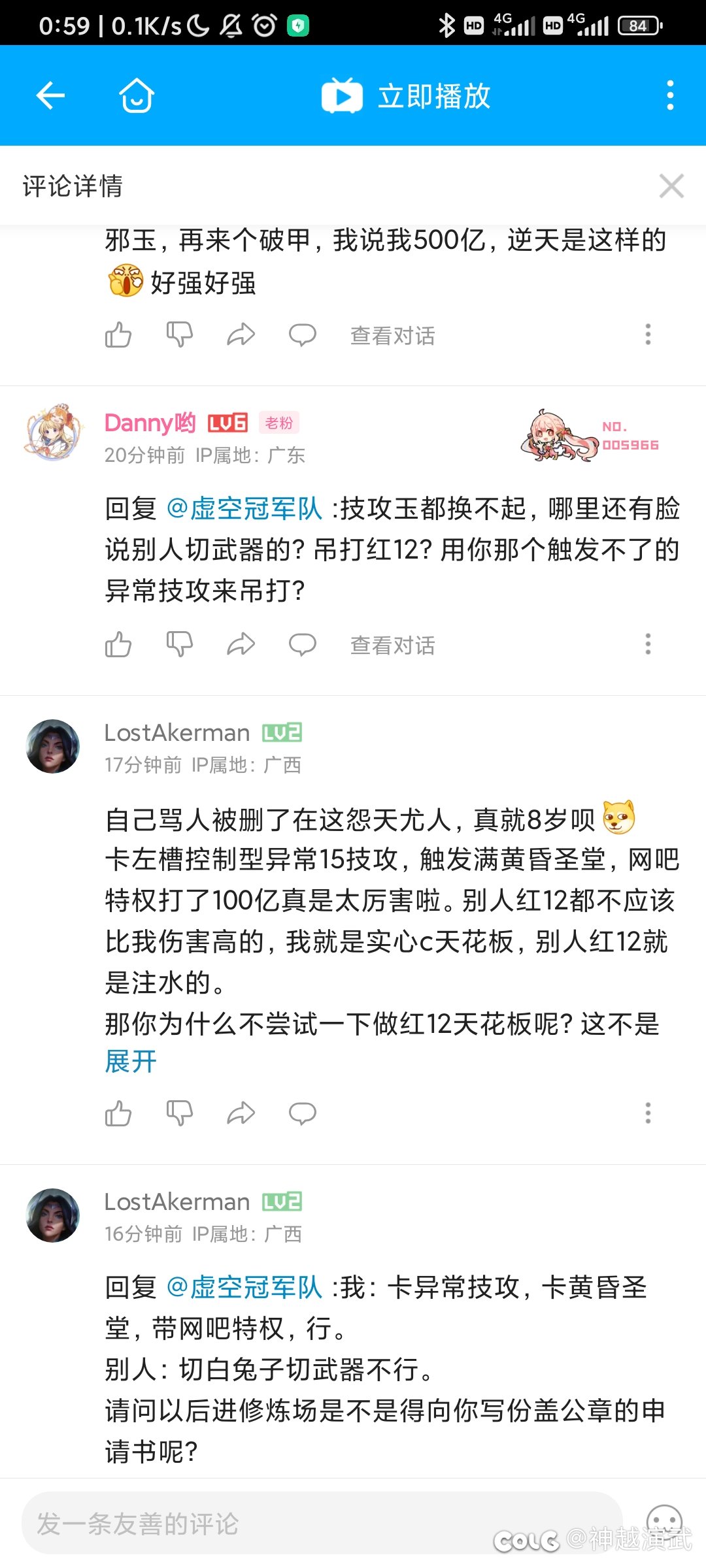Open Danny哟's profile avatar
The height and width of the screenshot is (1568, 706).
54,432
